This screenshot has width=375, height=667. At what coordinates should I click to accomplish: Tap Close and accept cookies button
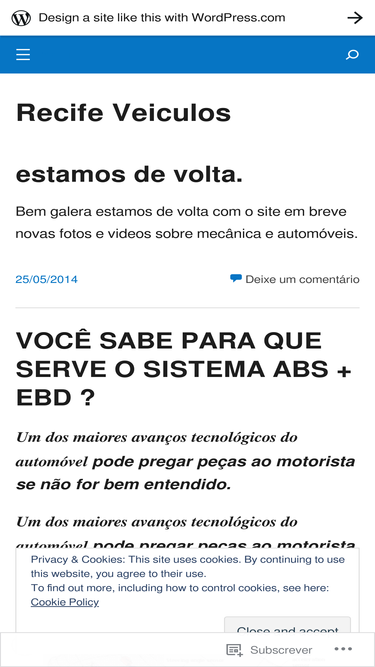tap(287, 624)
